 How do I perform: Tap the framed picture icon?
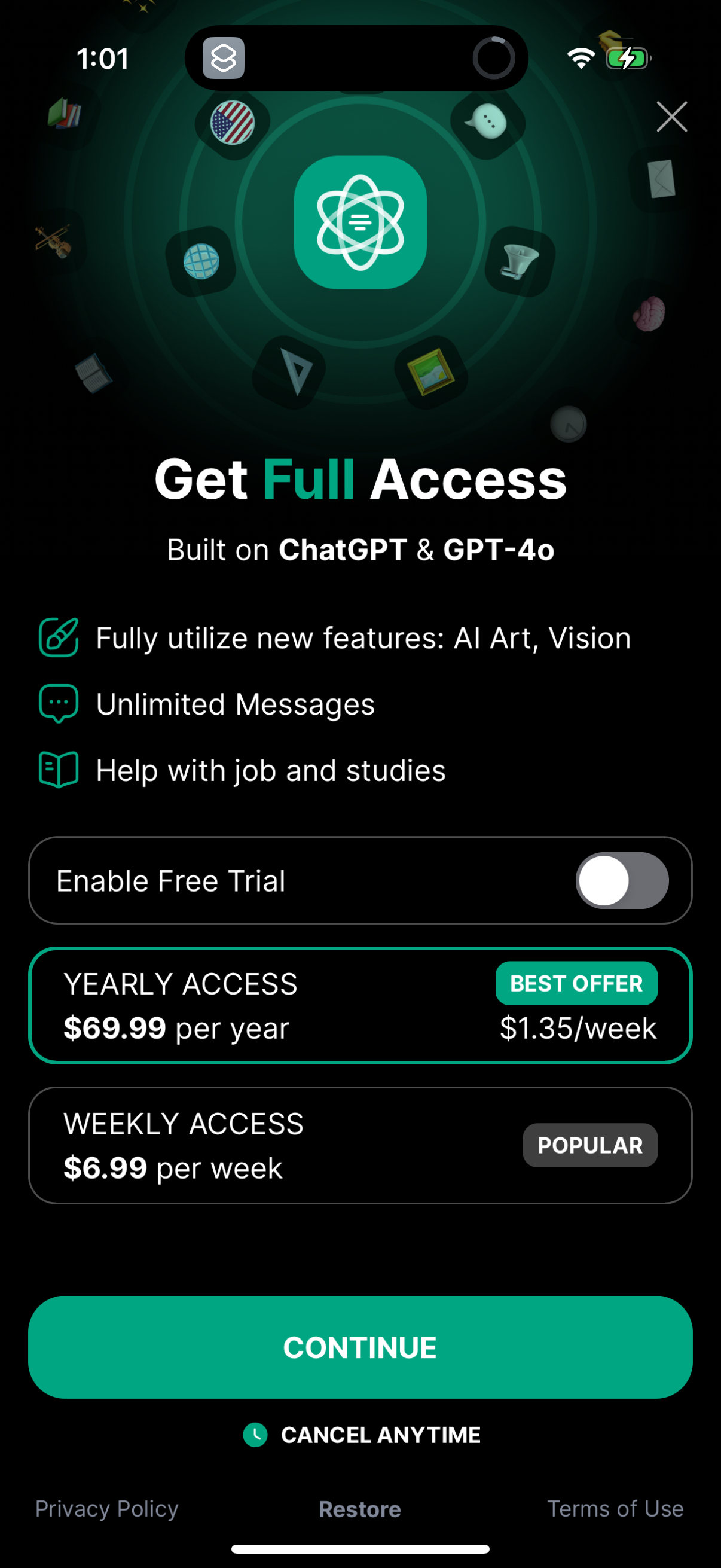[431, 374]
